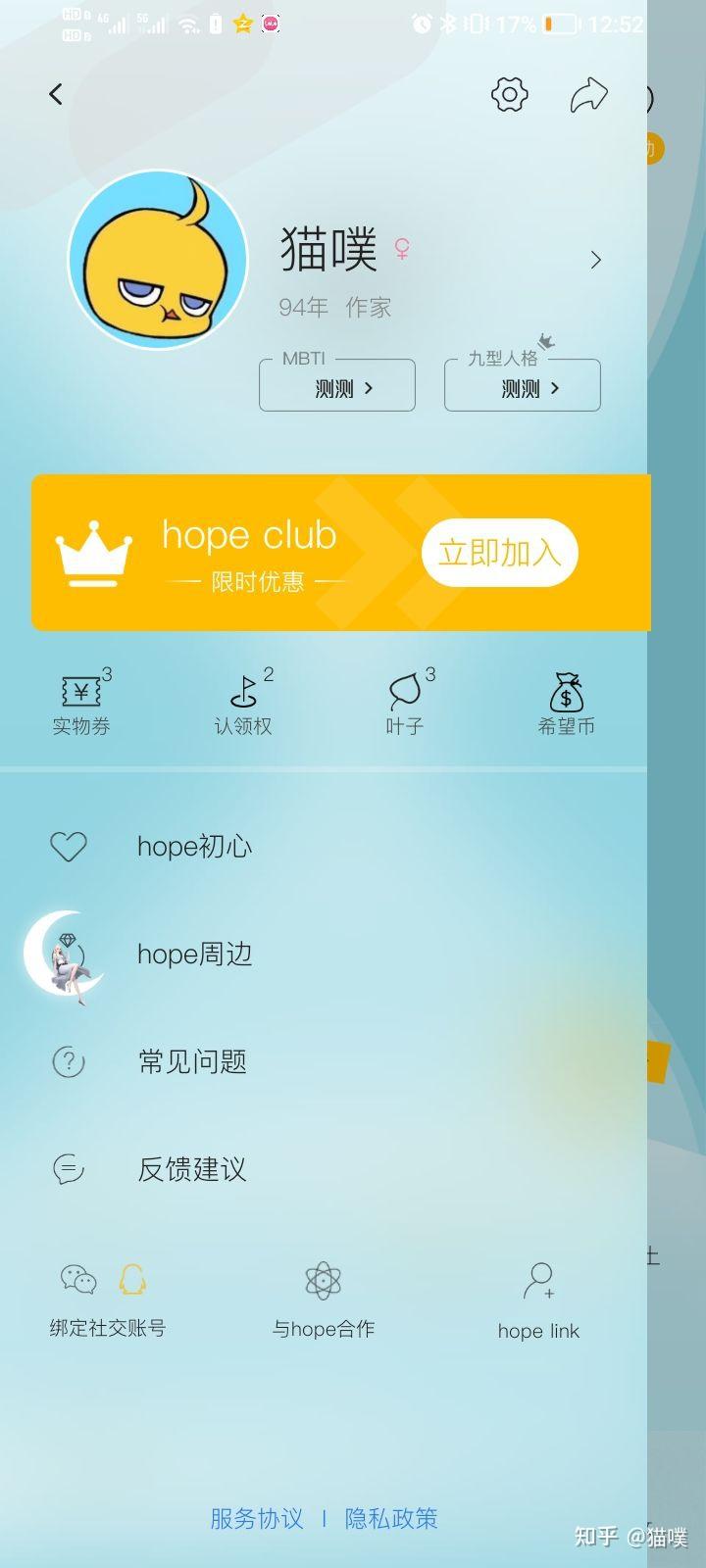The width and height of the screenshot is (706, 1568).
Task: Open 认领权 claims
Action: [243, 704]
